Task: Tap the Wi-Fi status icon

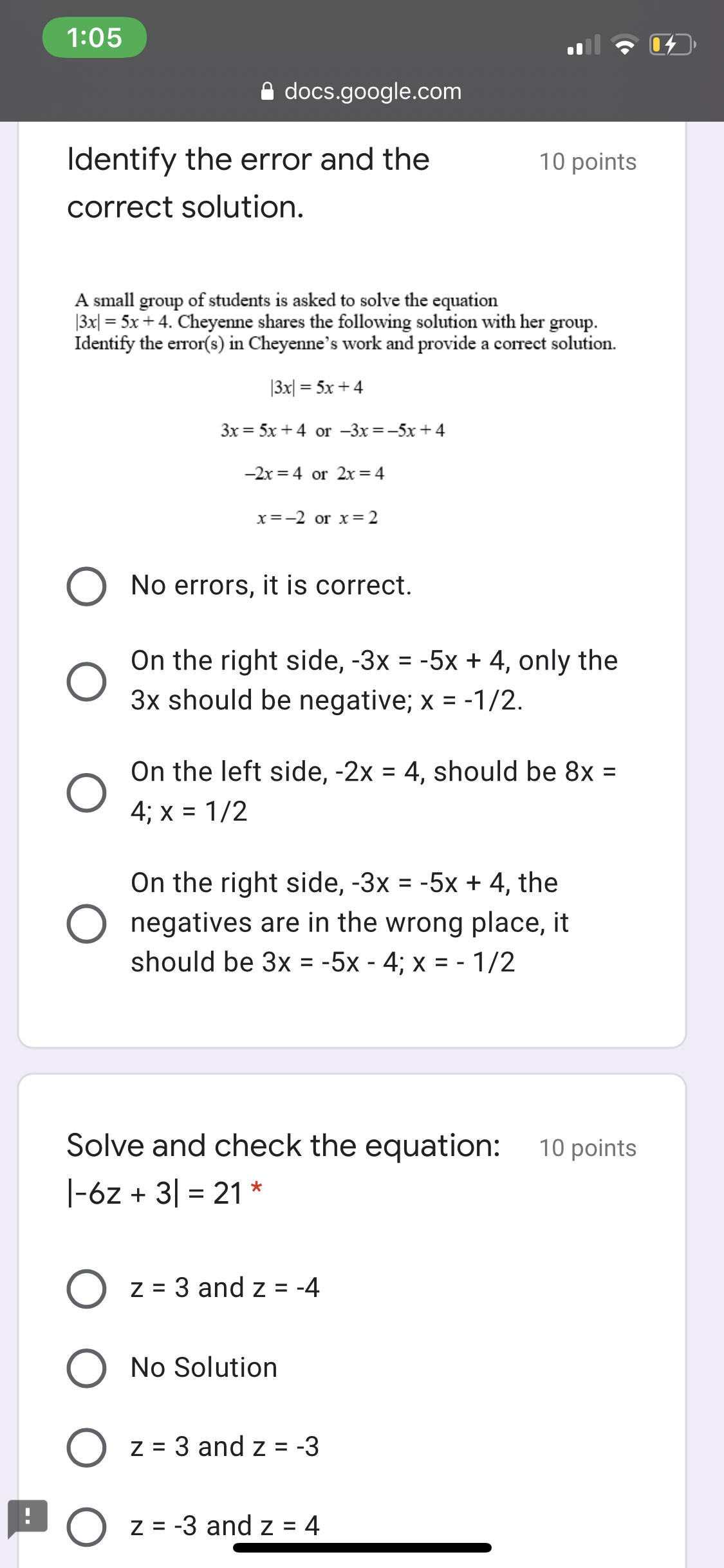Action: coord(622,44)
